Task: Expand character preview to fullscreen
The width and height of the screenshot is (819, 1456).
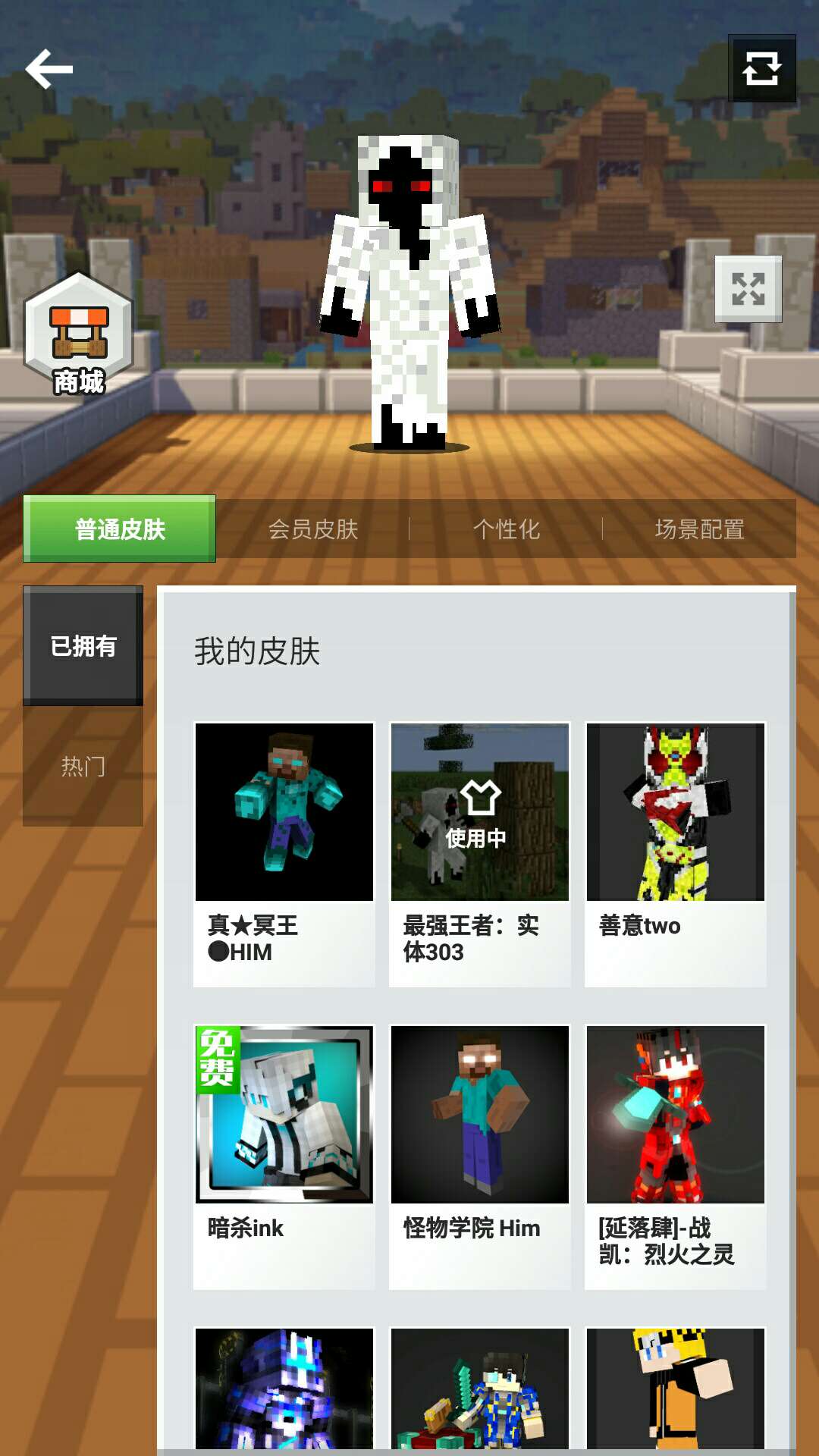Action: tap(748, 289)
